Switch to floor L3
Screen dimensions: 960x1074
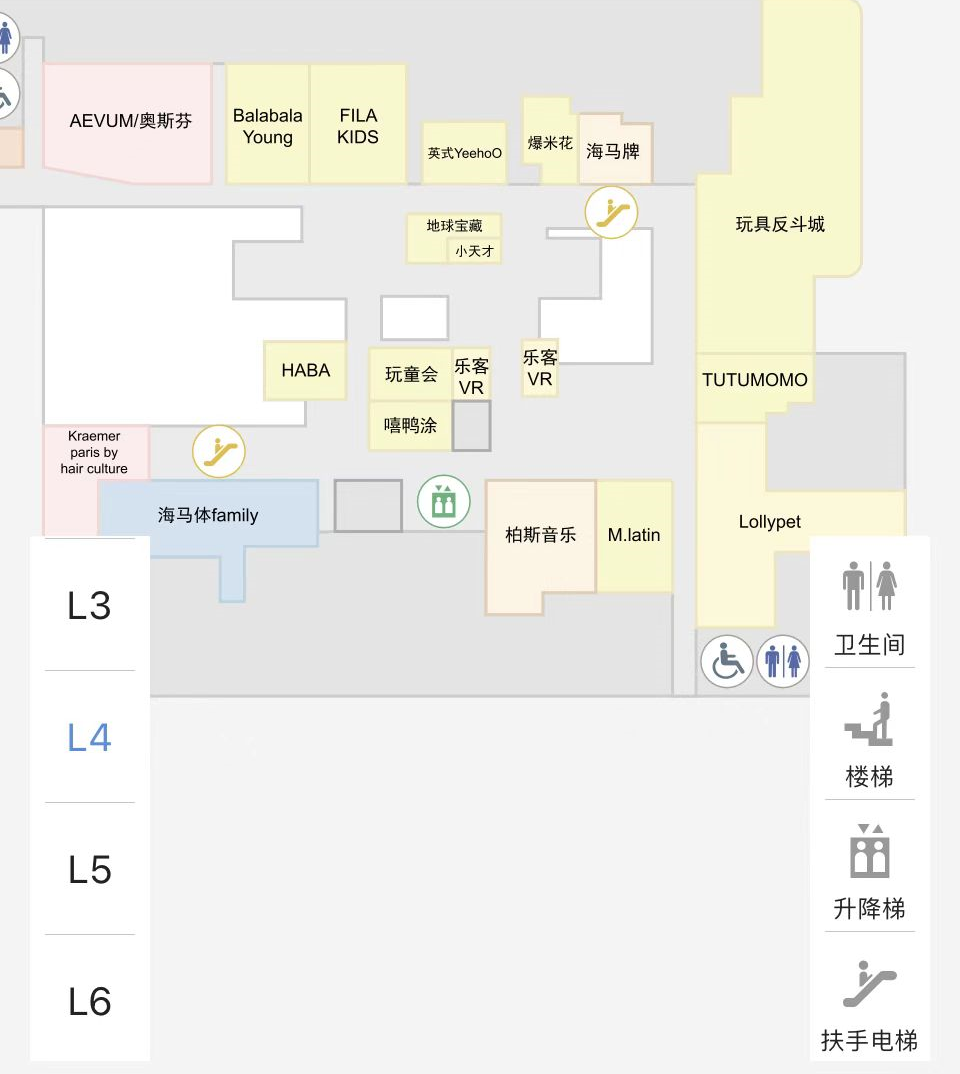[89, 605]
